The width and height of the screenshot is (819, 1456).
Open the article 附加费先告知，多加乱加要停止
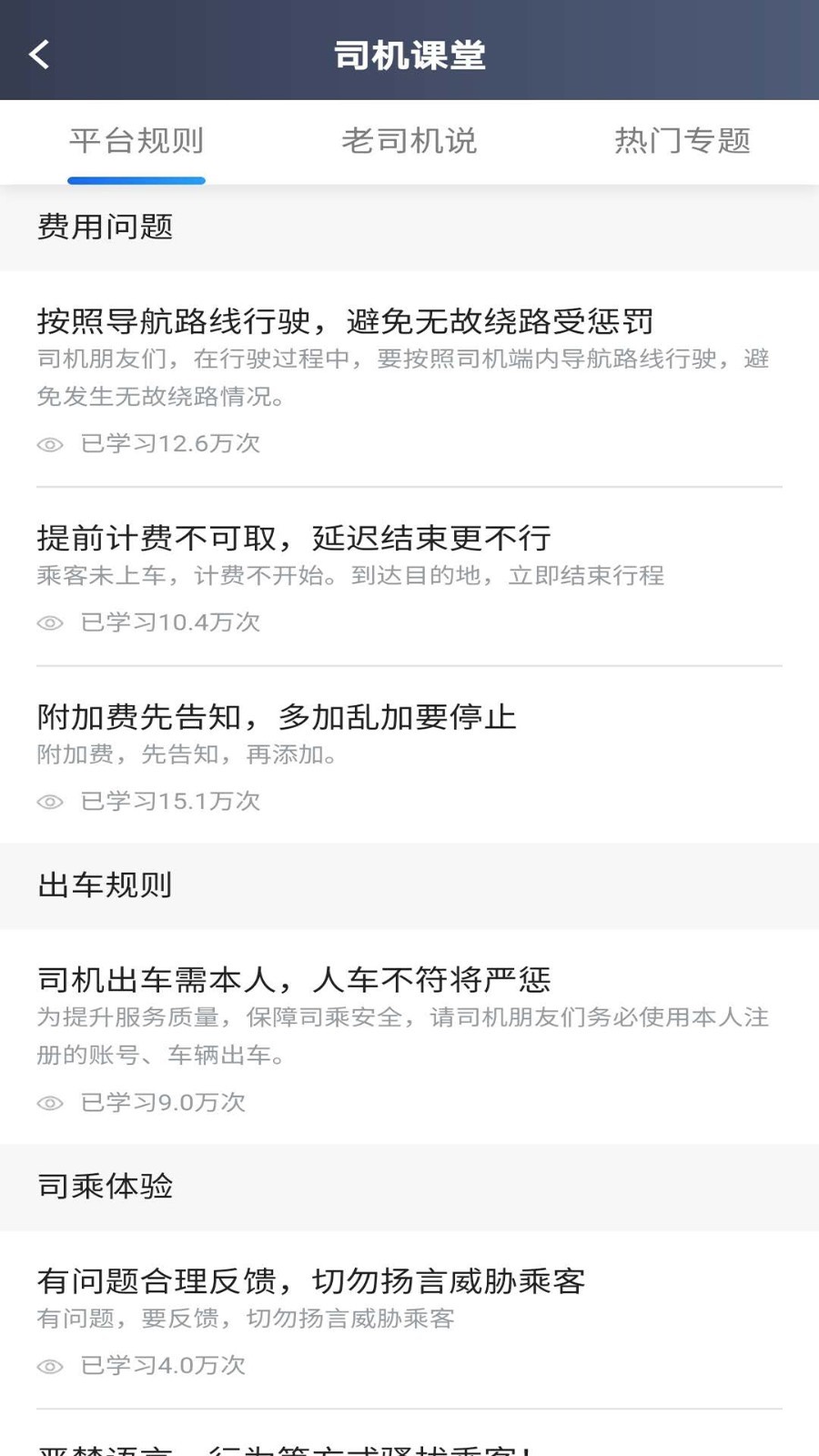276,717
